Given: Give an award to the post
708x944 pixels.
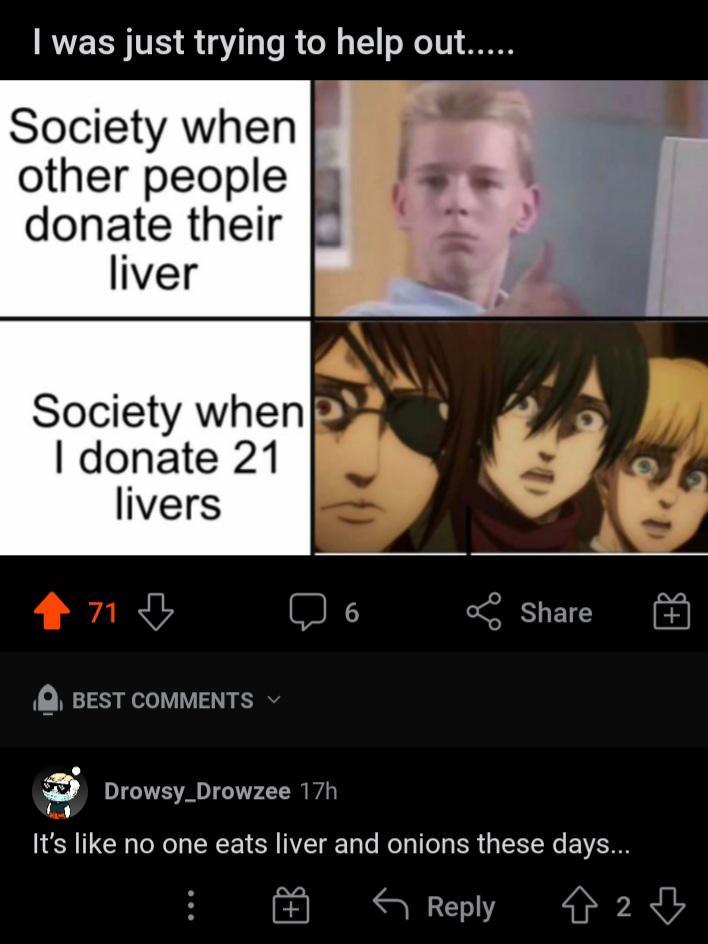Looking at the screenshot, I should [672, 612].
